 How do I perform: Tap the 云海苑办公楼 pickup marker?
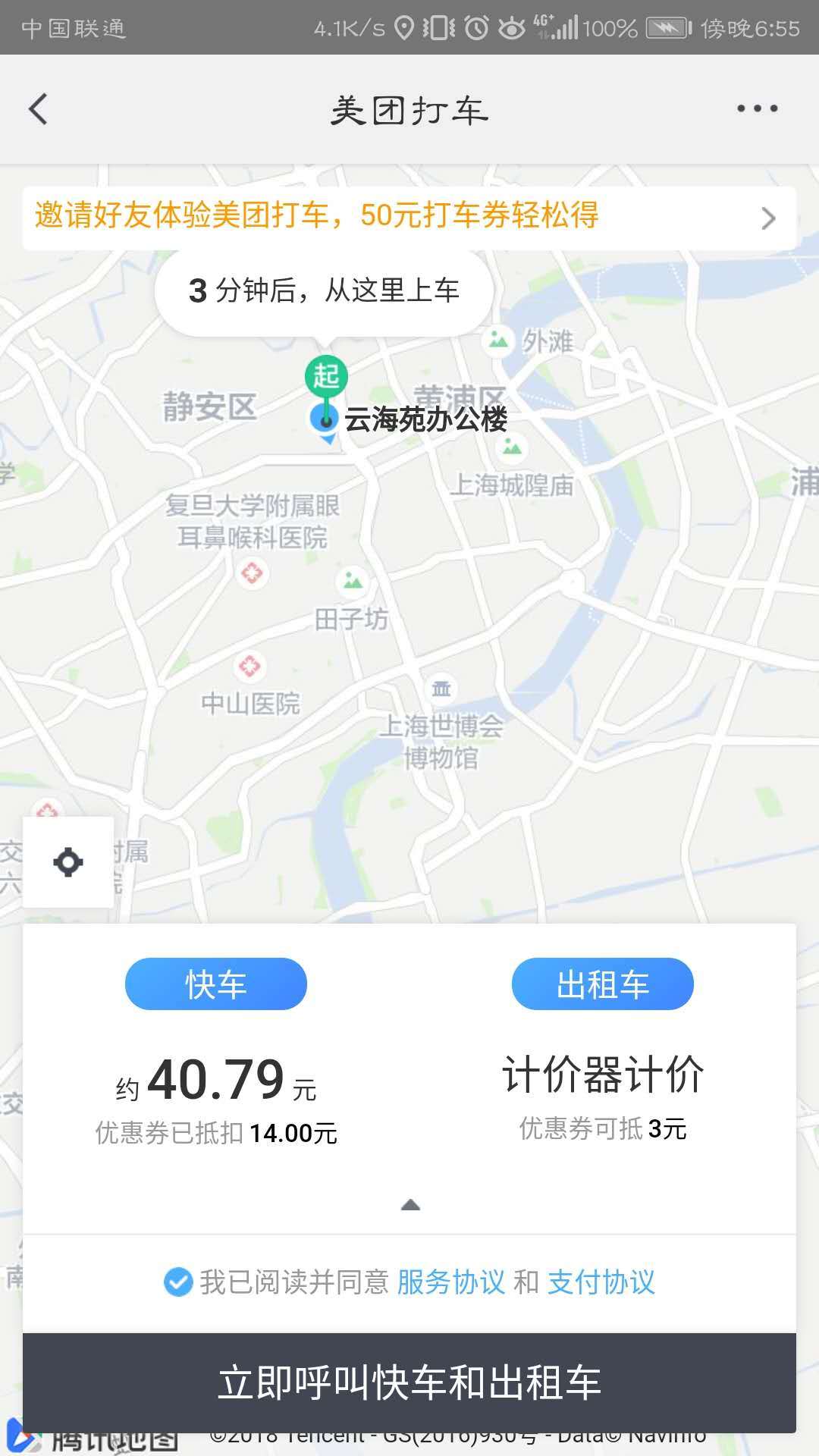[x=326, y=417]
